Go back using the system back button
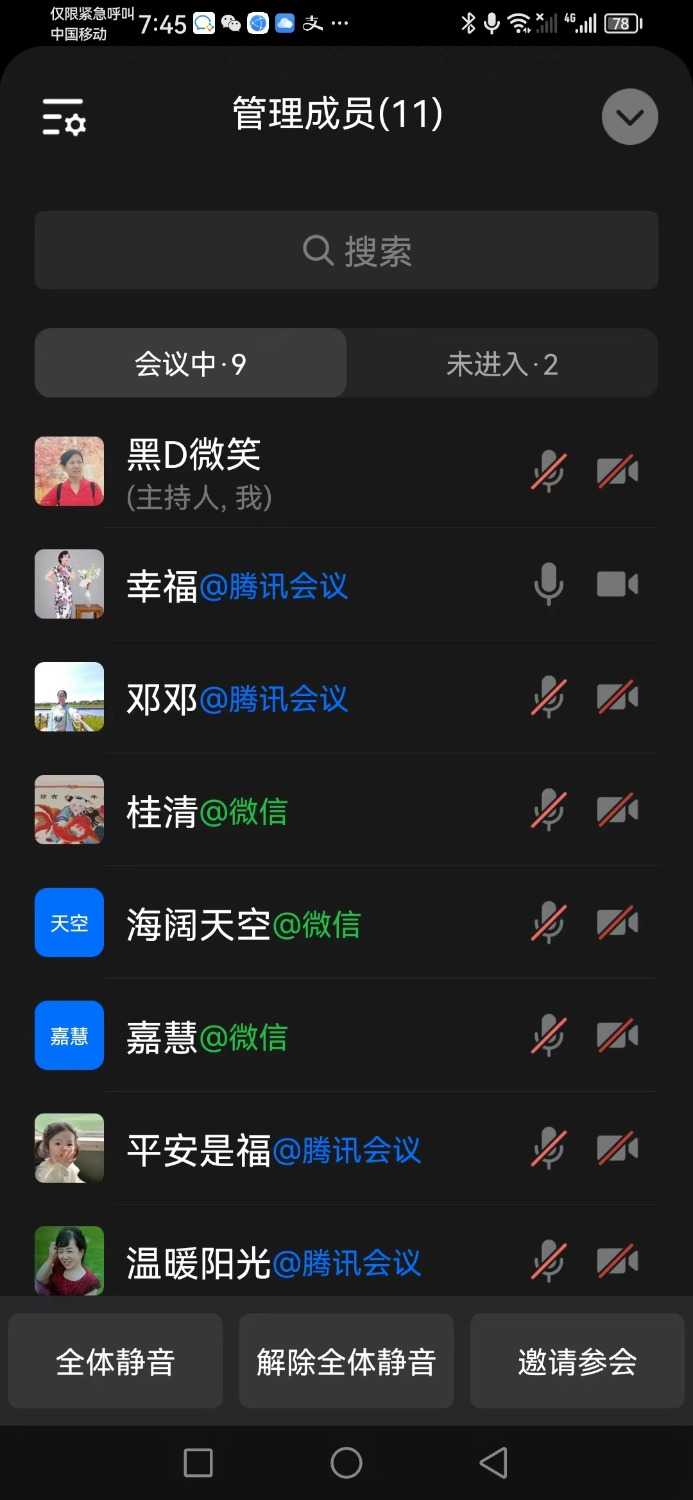Viewport: 693px width, 1500px height. 493,1463
